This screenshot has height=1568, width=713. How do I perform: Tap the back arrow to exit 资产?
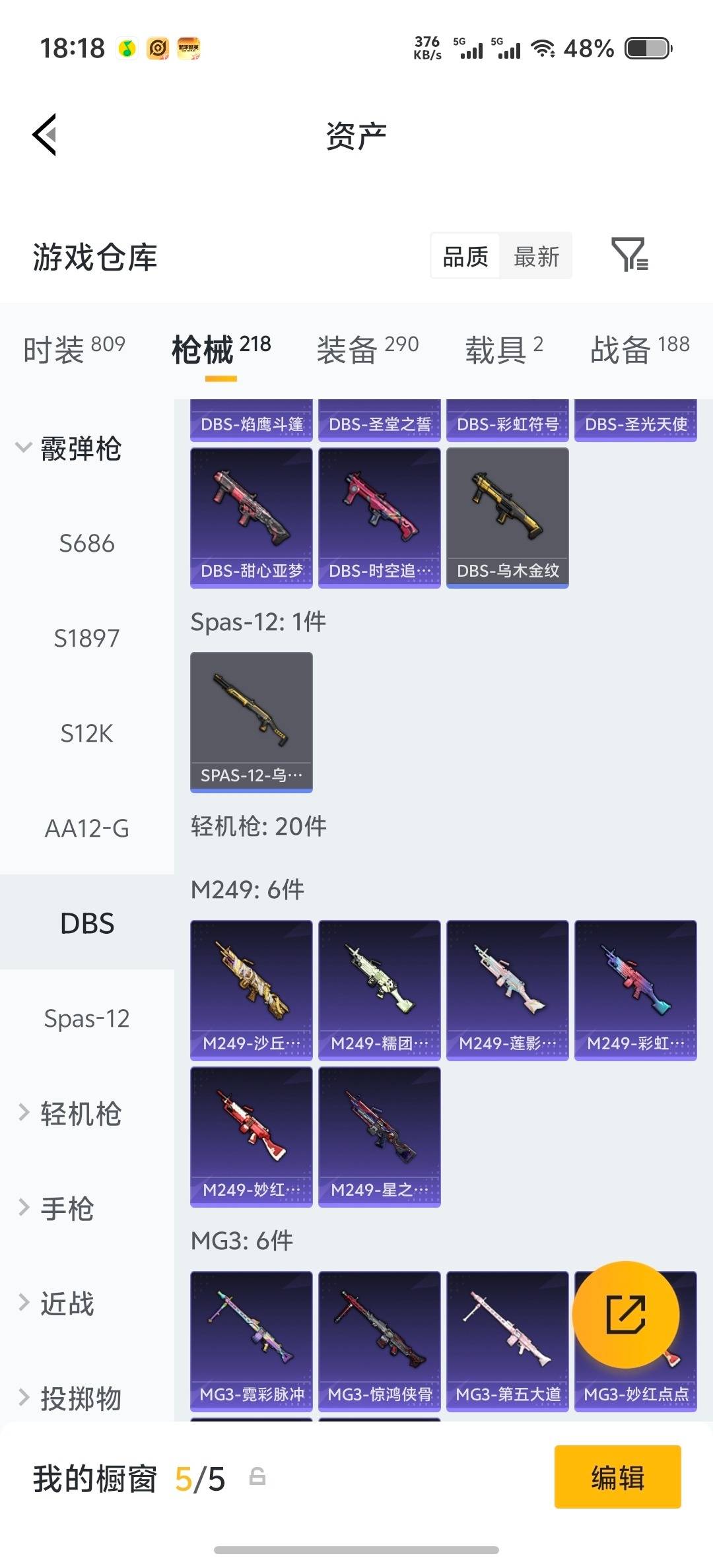[44, 135]
